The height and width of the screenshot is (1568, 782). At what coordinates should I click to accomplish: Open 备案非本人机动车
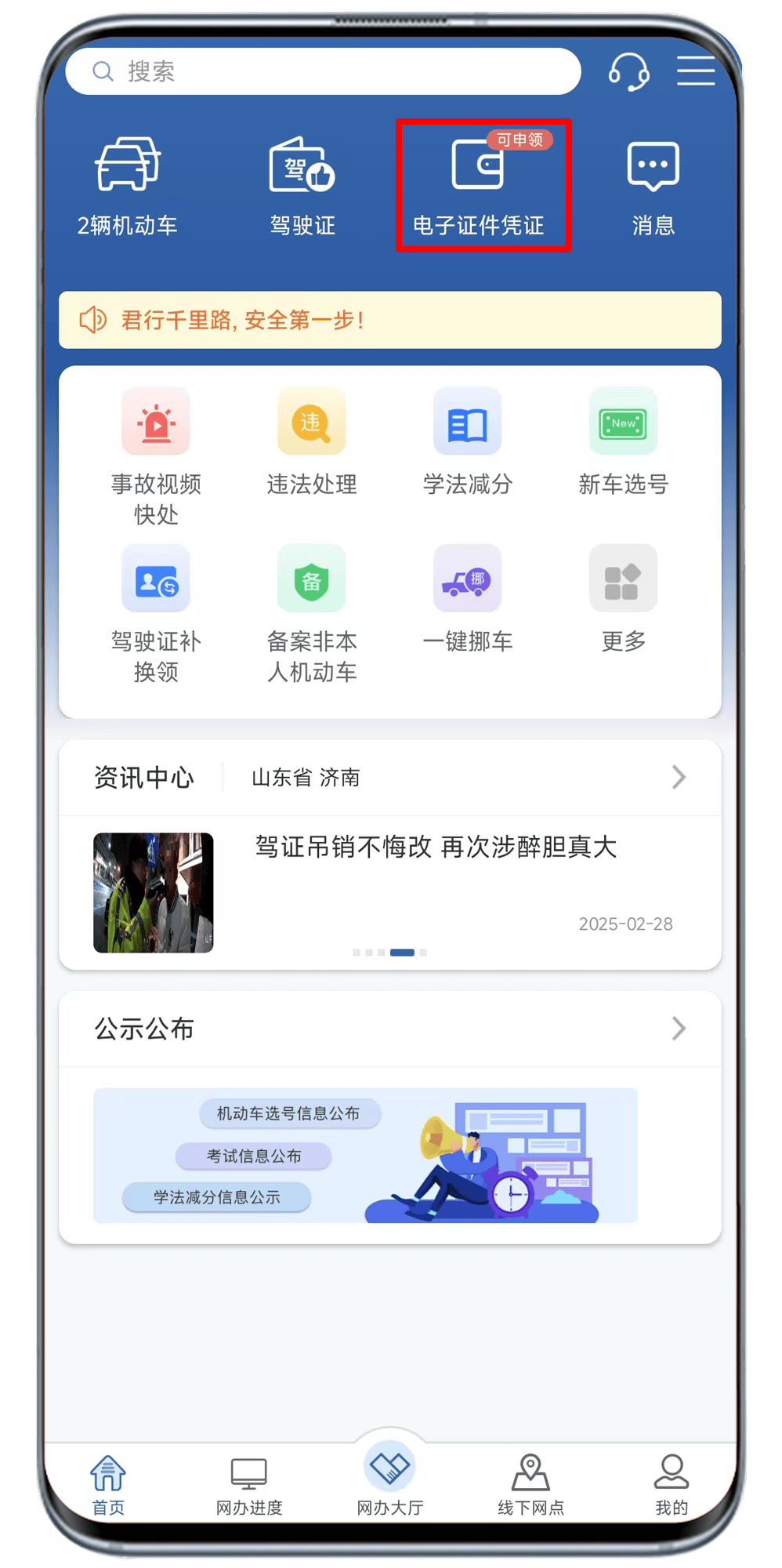point(312,613)
